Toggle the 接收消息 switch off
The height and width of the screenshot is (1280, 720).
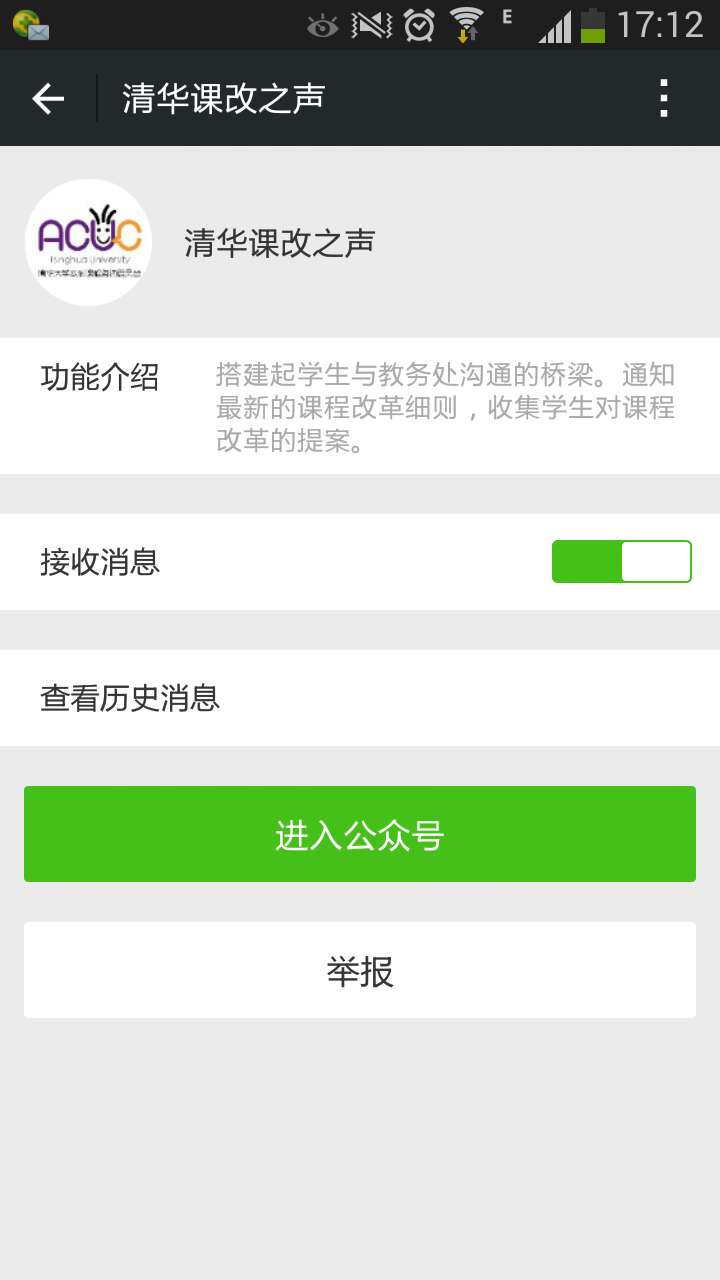coord(621,561)
